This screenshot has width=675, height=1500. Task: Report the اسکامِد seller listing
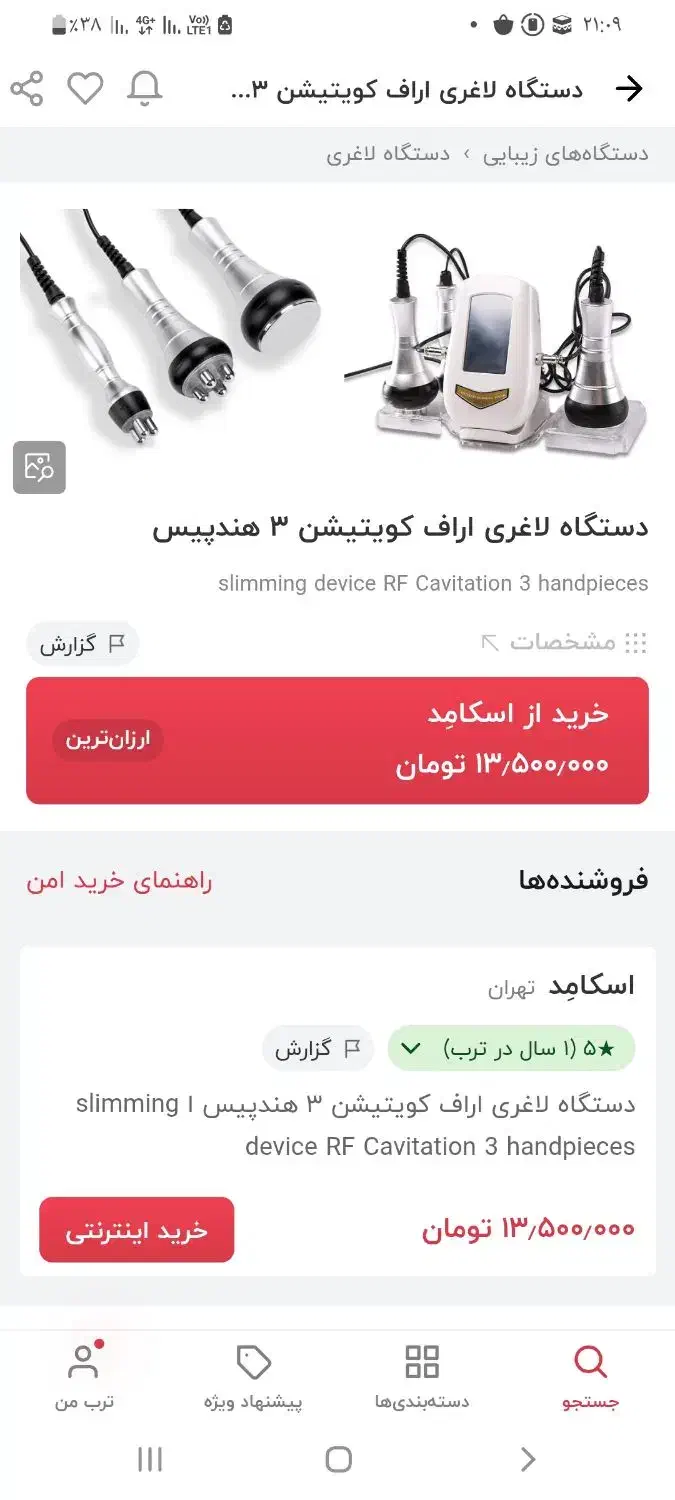pyautogui.click(x=318, y=1048)
